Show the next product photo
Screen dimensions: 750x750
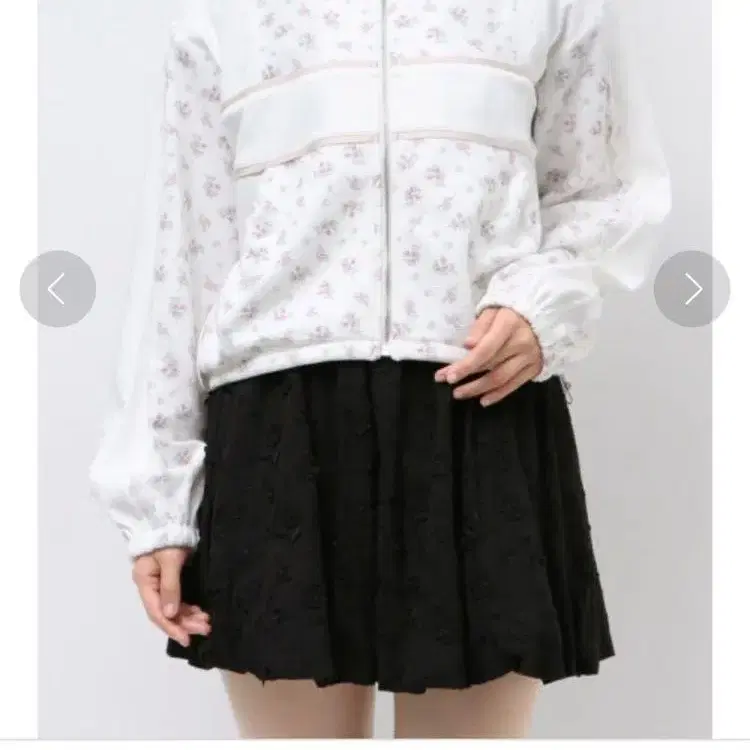pyautogui.click(x=692, y=289)
